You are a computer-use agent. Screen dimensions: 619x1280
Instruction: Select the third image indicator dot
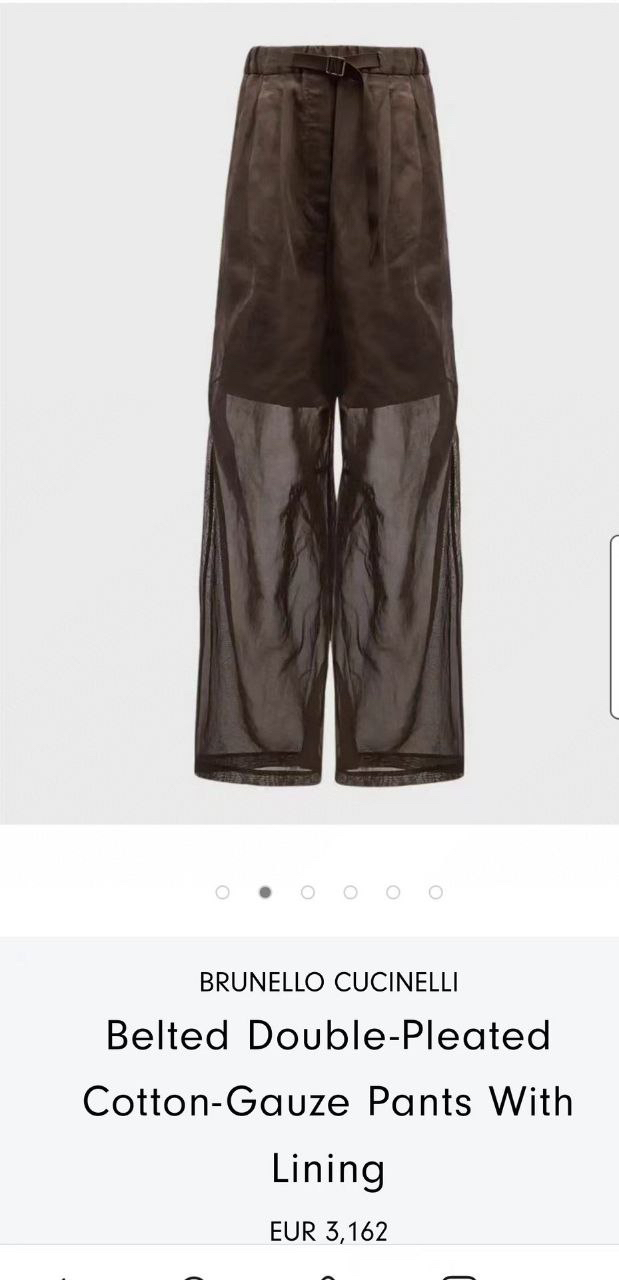[x=308, y=893]
